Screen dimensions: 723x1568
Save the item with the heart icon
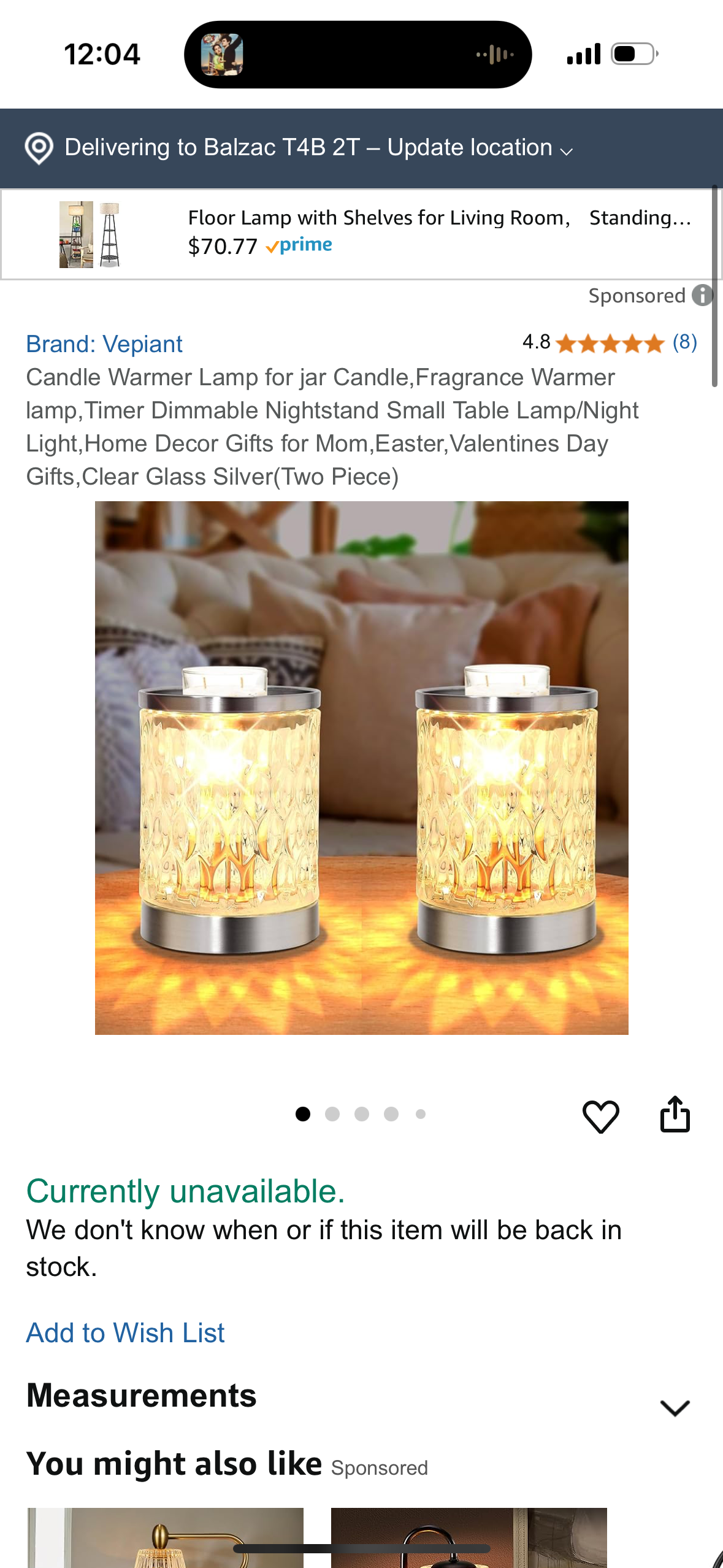click(600, 1116)
